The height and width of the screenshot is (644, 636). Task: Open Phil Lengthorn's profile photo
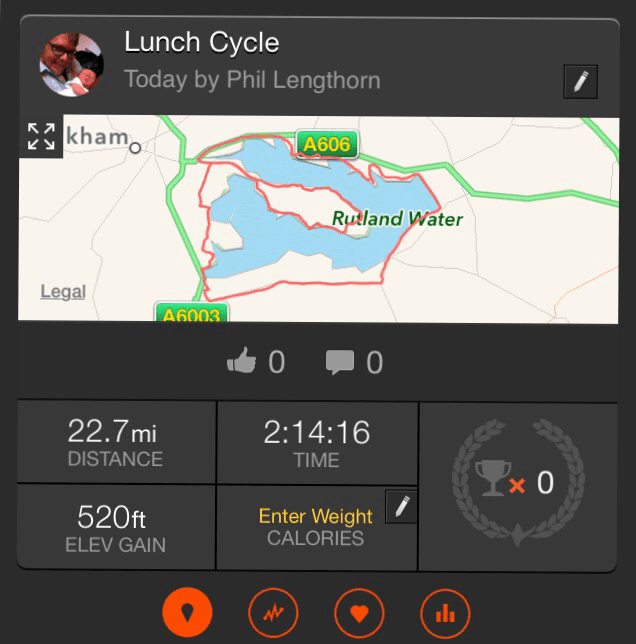71,64
